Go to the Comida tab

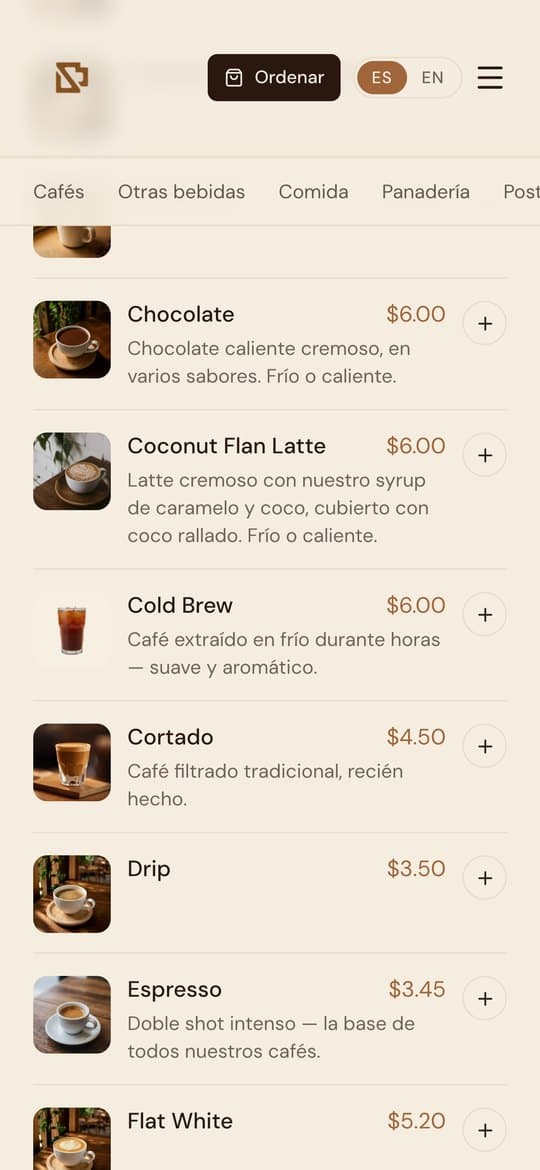point(313,192)
